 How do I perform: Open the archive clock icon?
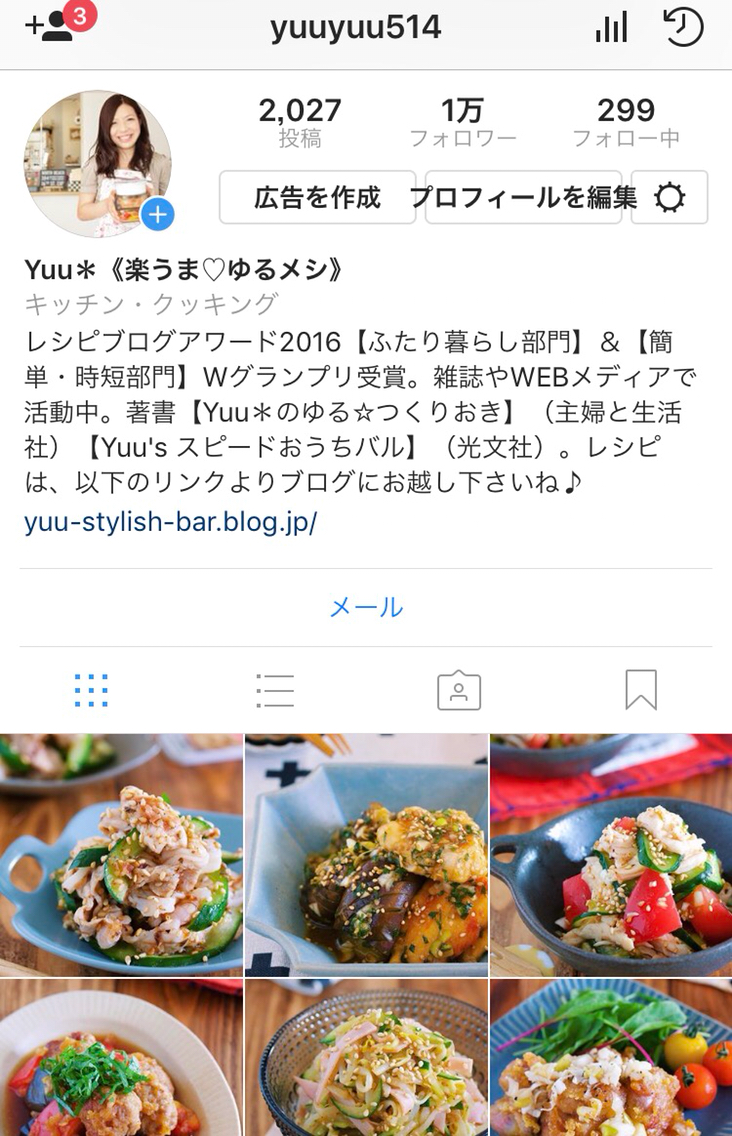coord(684,28)
